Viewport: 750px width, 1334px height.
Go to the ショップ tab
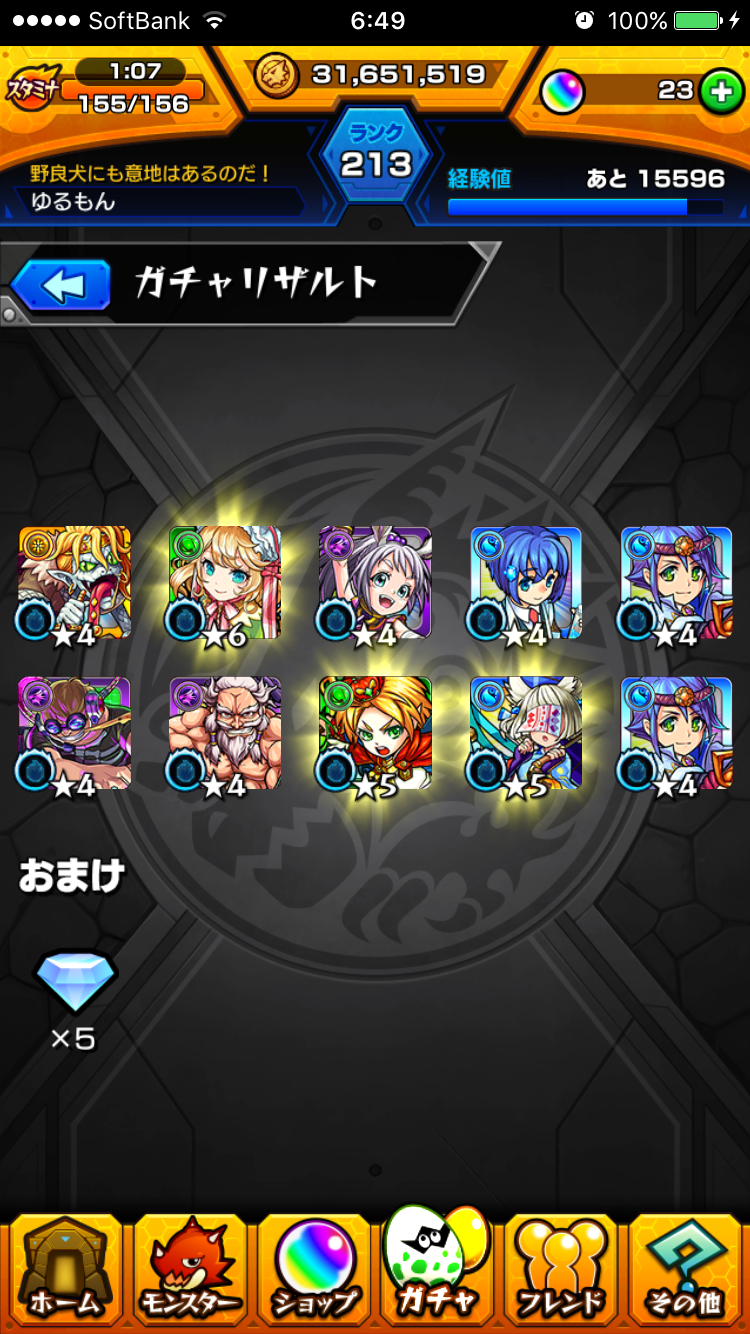(314, 1270)
